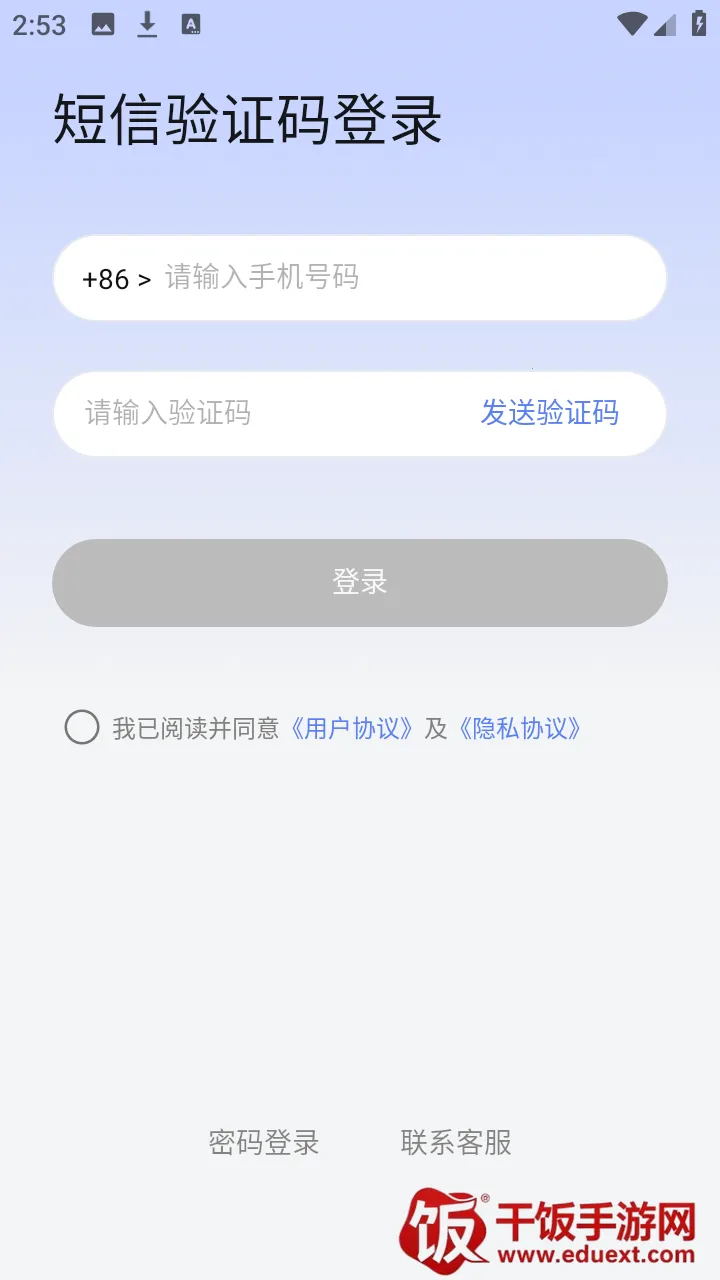
Task: Open the 《隐私协议》 privacy agreement link
Action: (x=519, y=728)
